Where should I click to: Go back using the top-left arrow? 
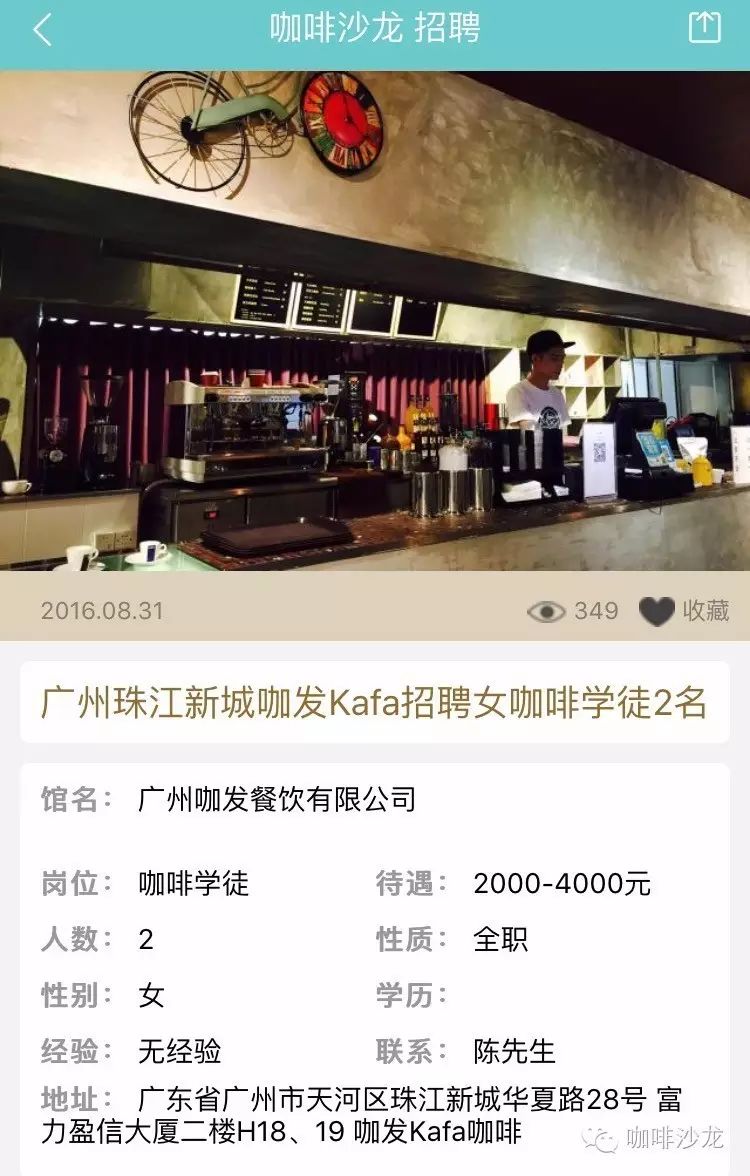tap(42, 30)
